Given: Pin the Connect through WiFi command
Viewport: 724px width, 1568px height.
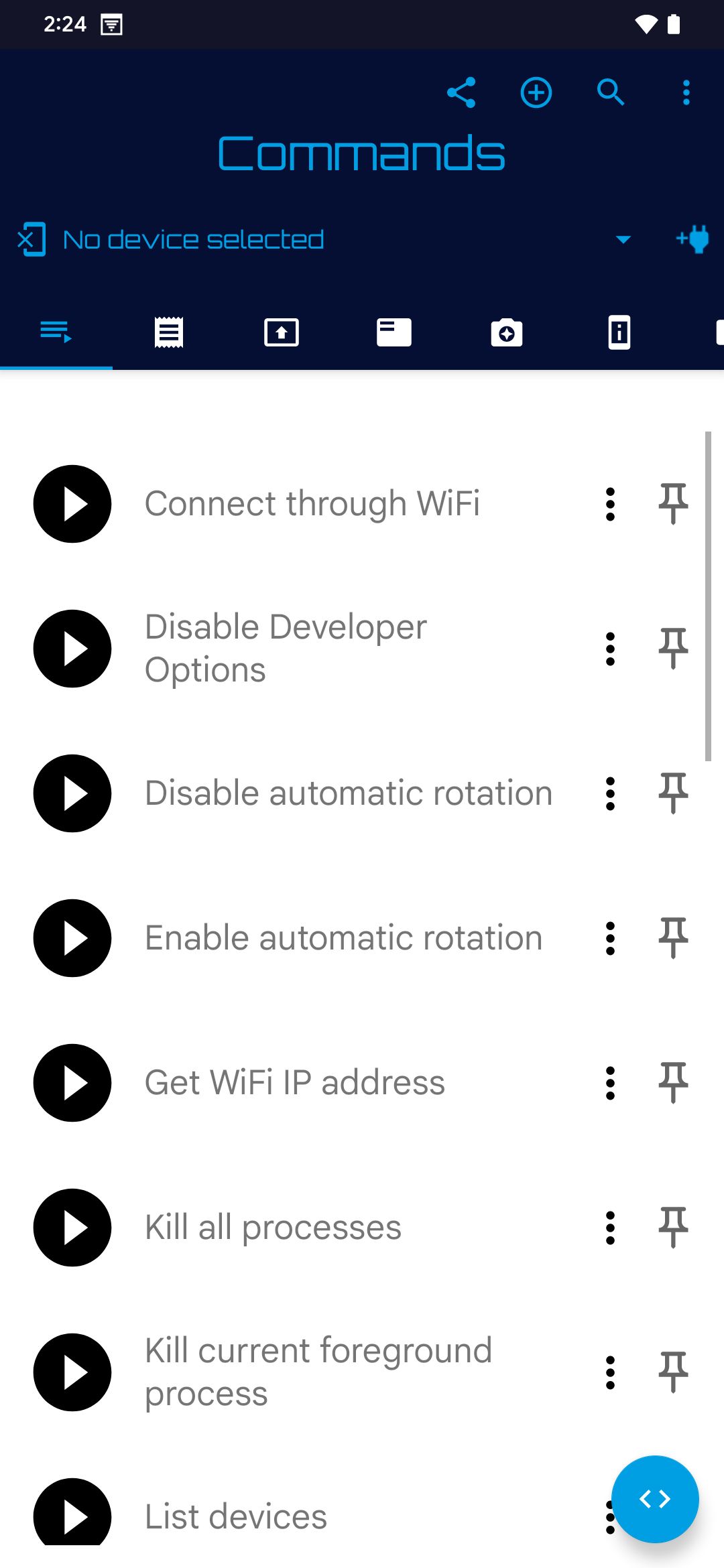Looking at the screenshot, I should pos(672,504).
